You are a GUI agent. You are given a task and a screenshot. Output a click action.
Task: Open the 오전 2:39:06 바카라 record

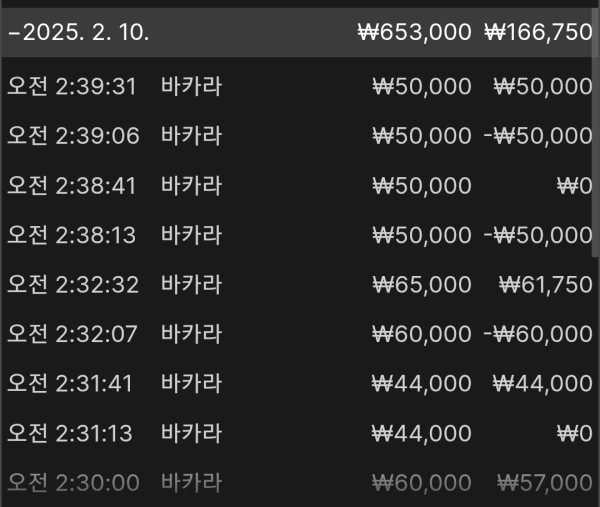(300, 136)
